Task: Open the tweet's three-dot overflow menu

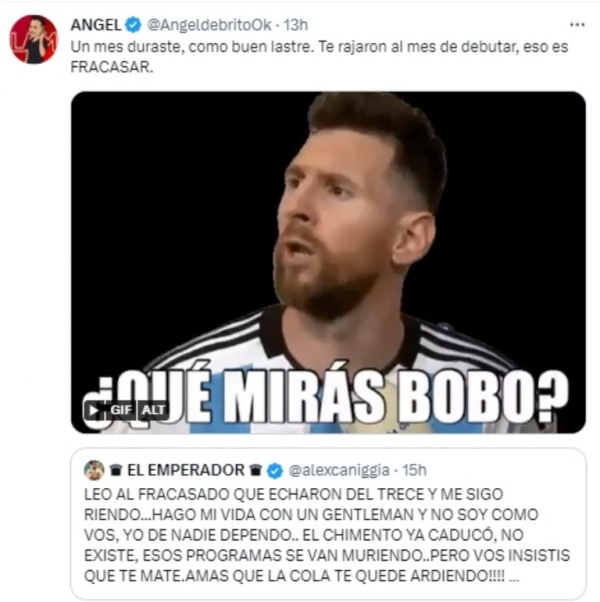Action: click(577, 24)
